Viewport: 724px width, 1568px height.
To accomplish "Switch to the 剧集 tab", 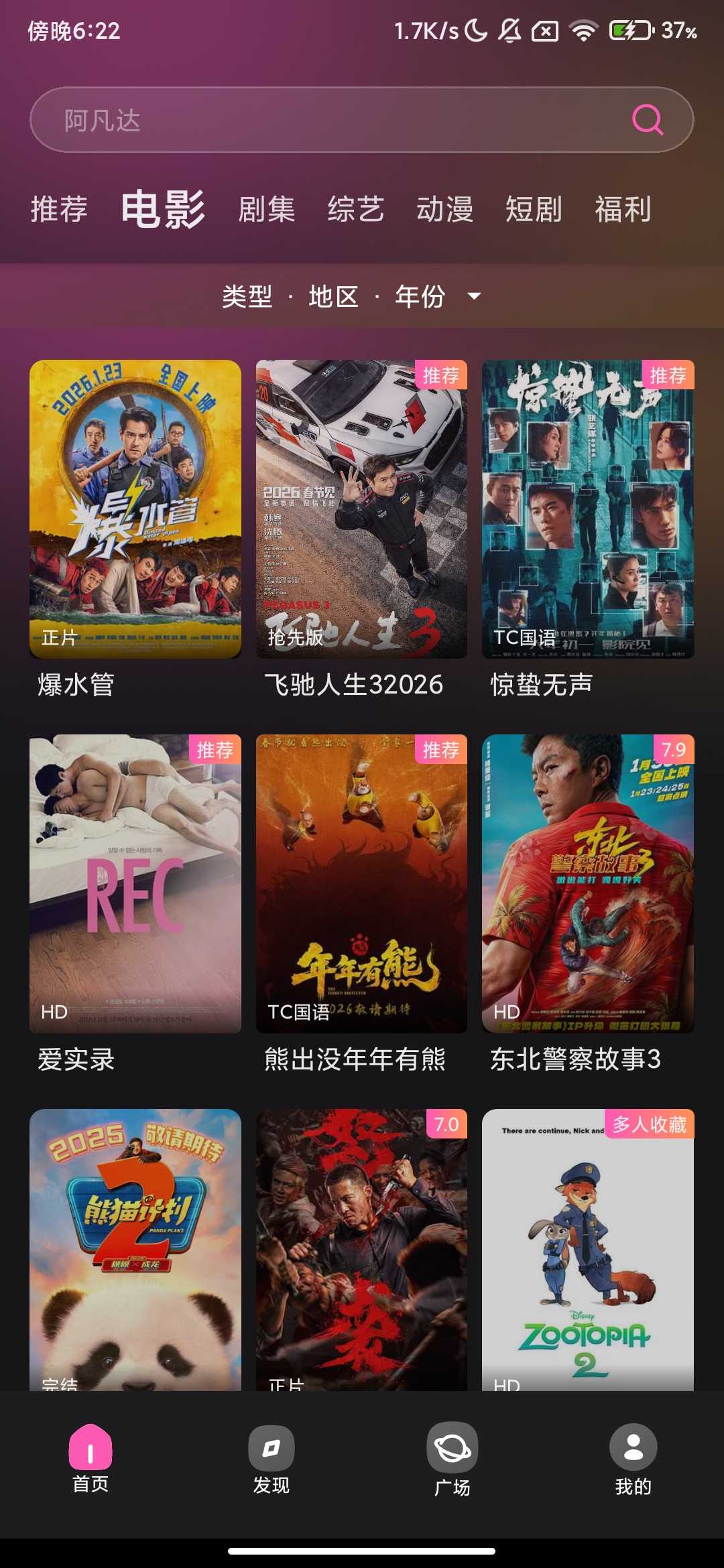I will (x=267, y=209).
